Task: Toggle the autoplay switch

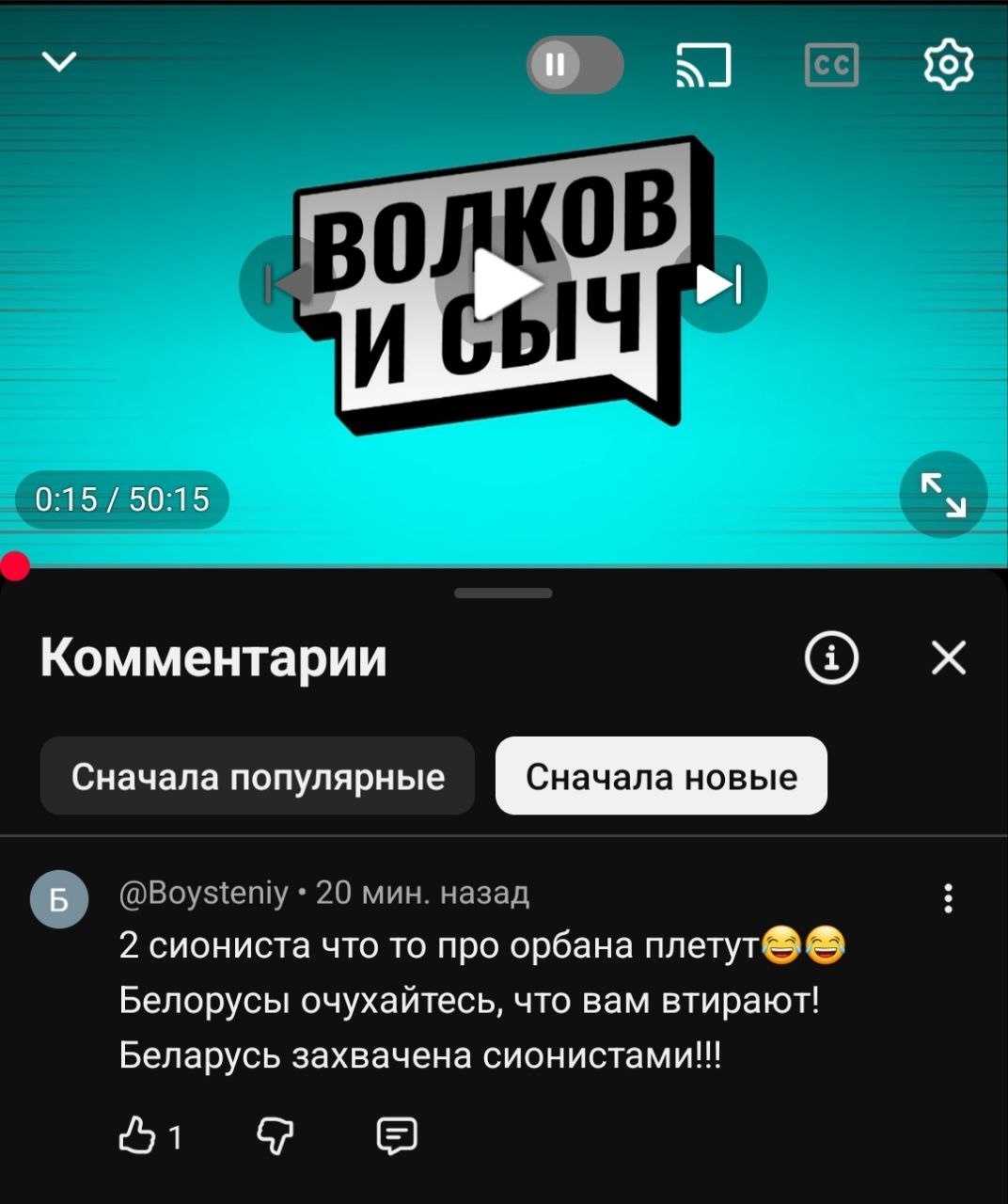Action: point(575,65)
